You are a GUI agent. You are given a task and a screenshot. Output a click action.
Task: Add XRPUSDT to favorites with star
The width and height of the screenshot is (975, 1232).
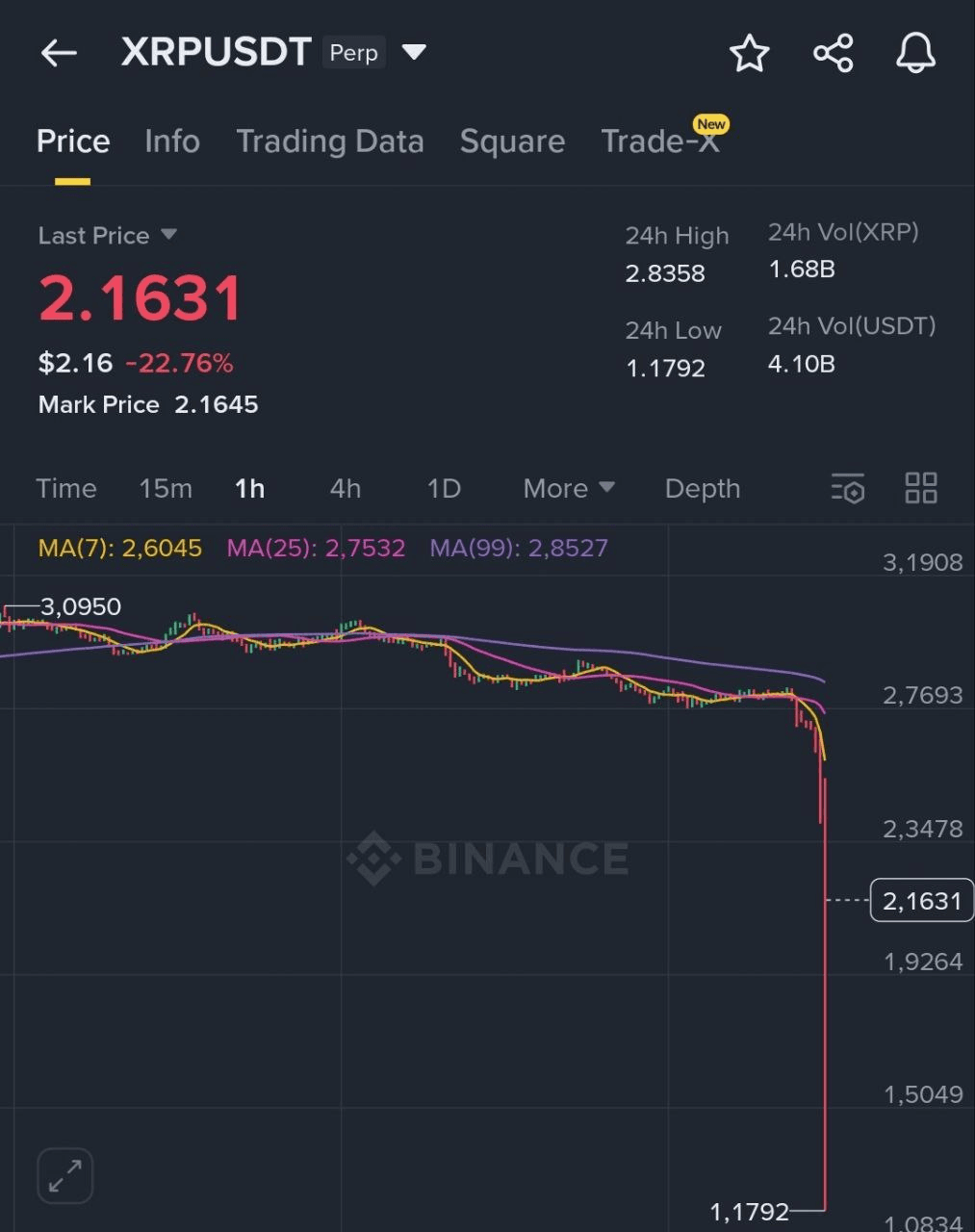coord(749,53)
